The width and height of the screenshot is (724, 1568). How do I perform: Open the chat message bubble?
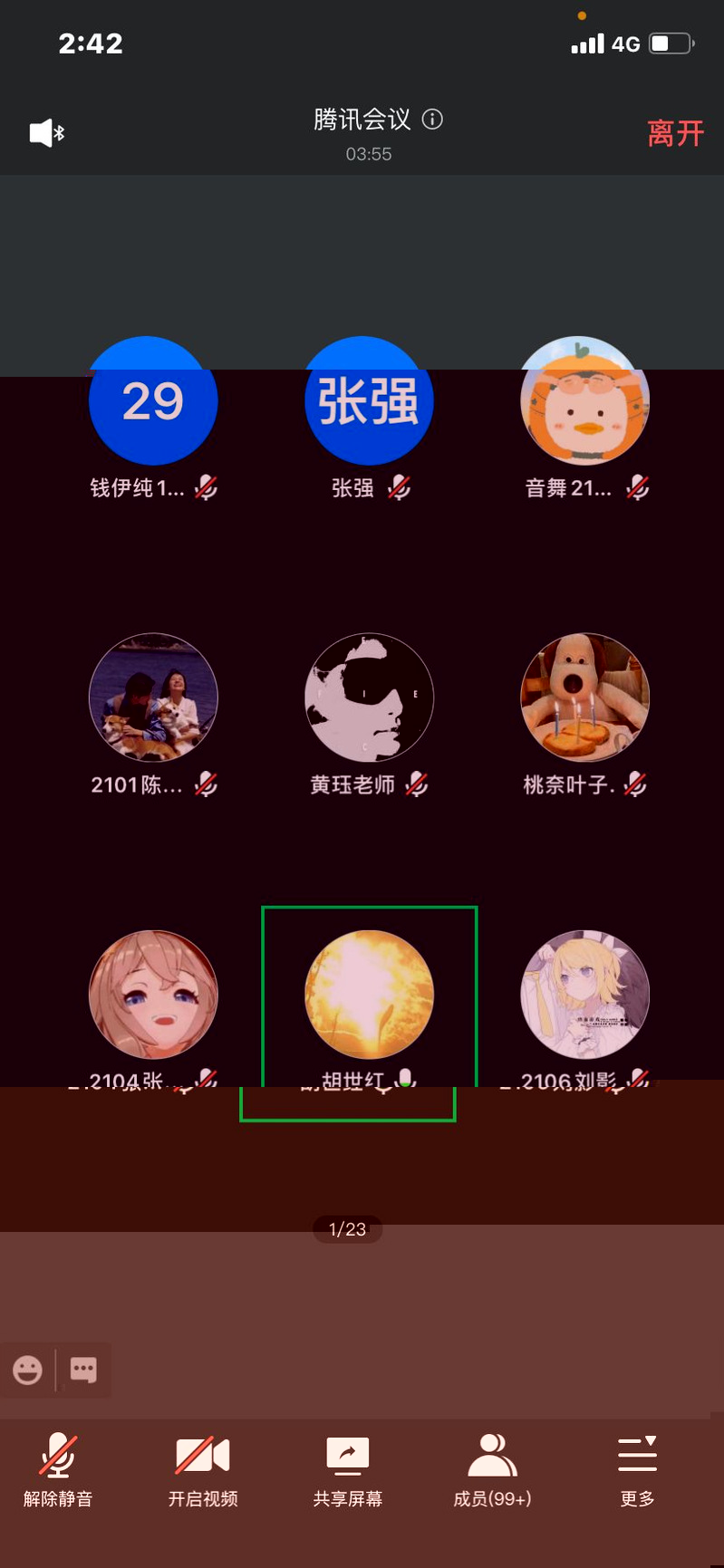(x=83, y=1370)
